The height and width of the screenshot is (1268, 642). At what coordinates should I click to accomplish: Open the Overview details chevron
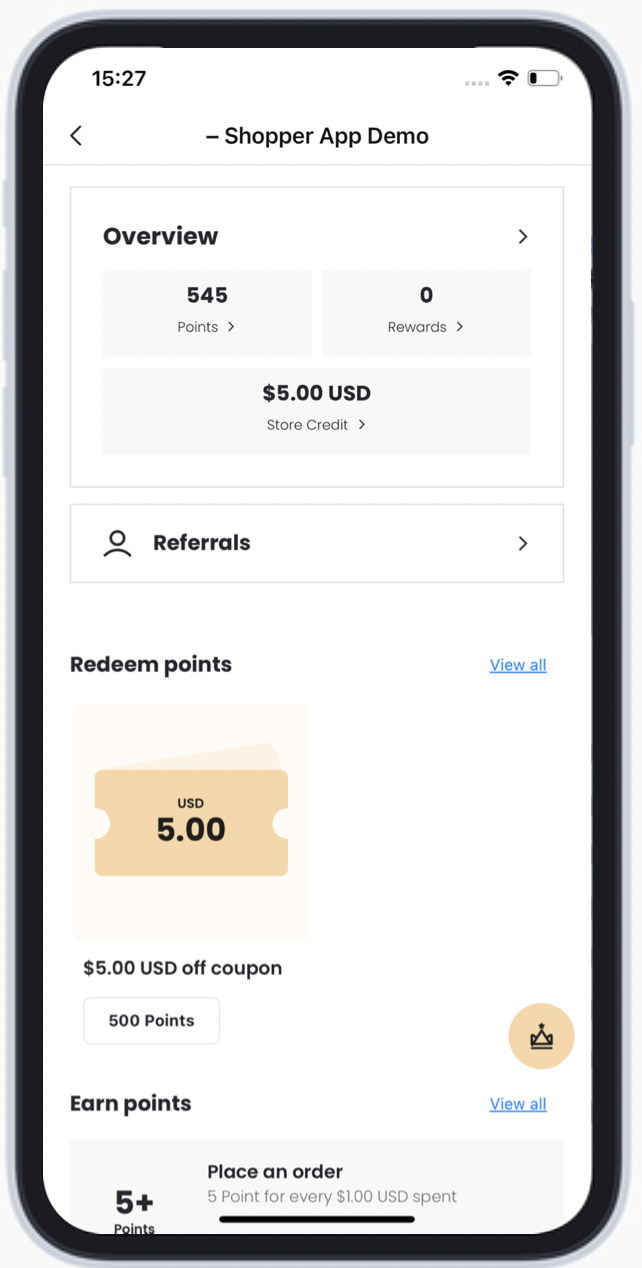(522, 237)
